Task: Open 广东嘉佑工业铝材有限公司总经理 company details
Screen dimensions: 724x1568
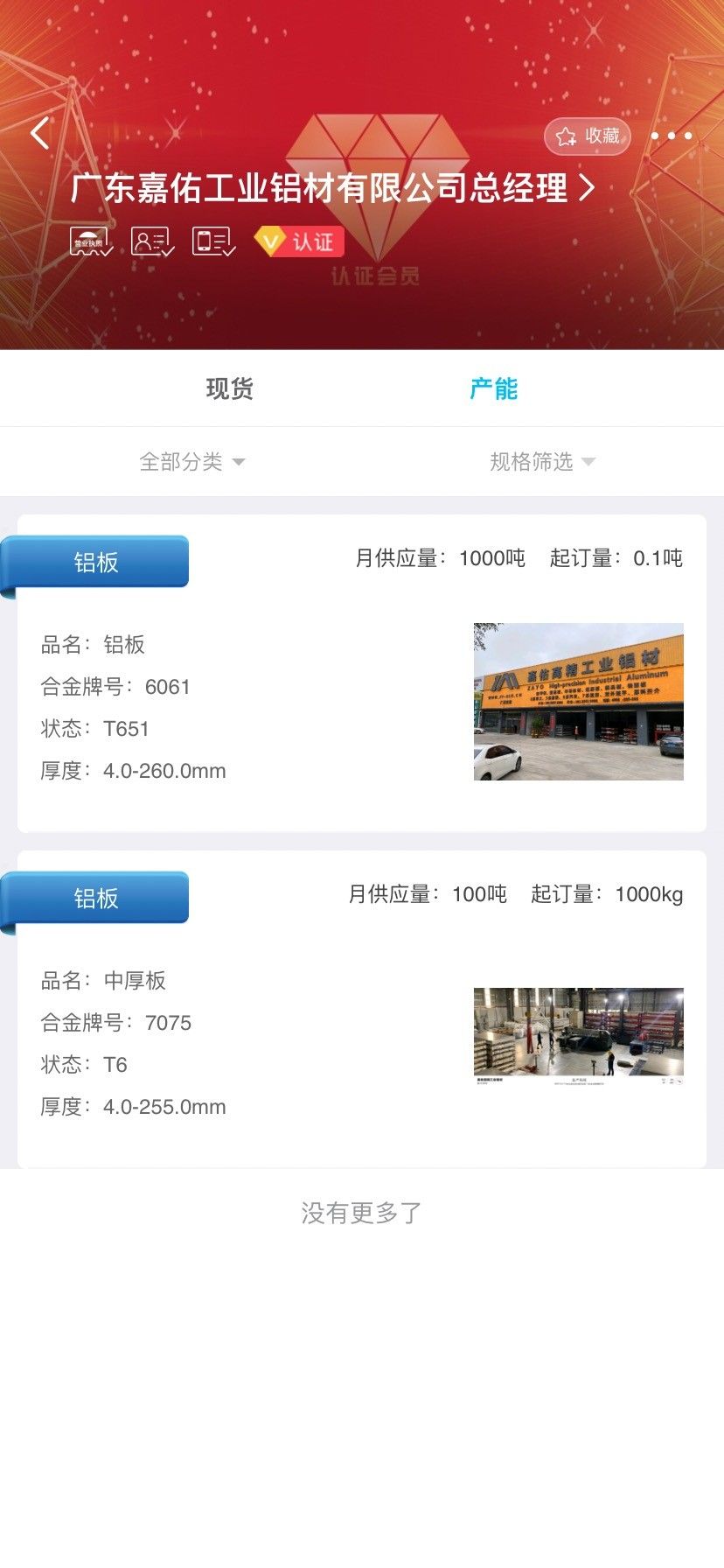Action: click(332, 188)
